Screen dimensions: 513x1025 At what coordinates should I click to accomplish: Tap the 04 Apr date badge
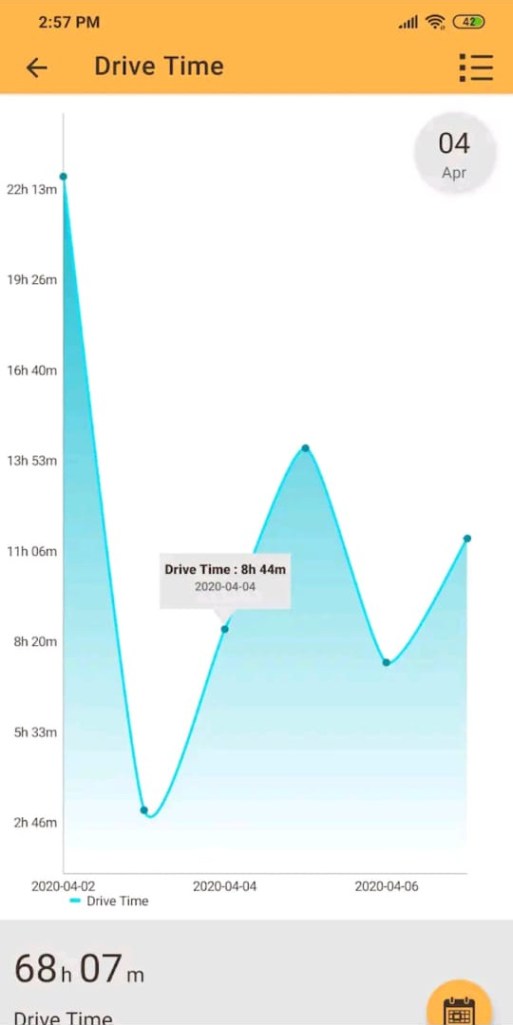[x=454, y=154]
